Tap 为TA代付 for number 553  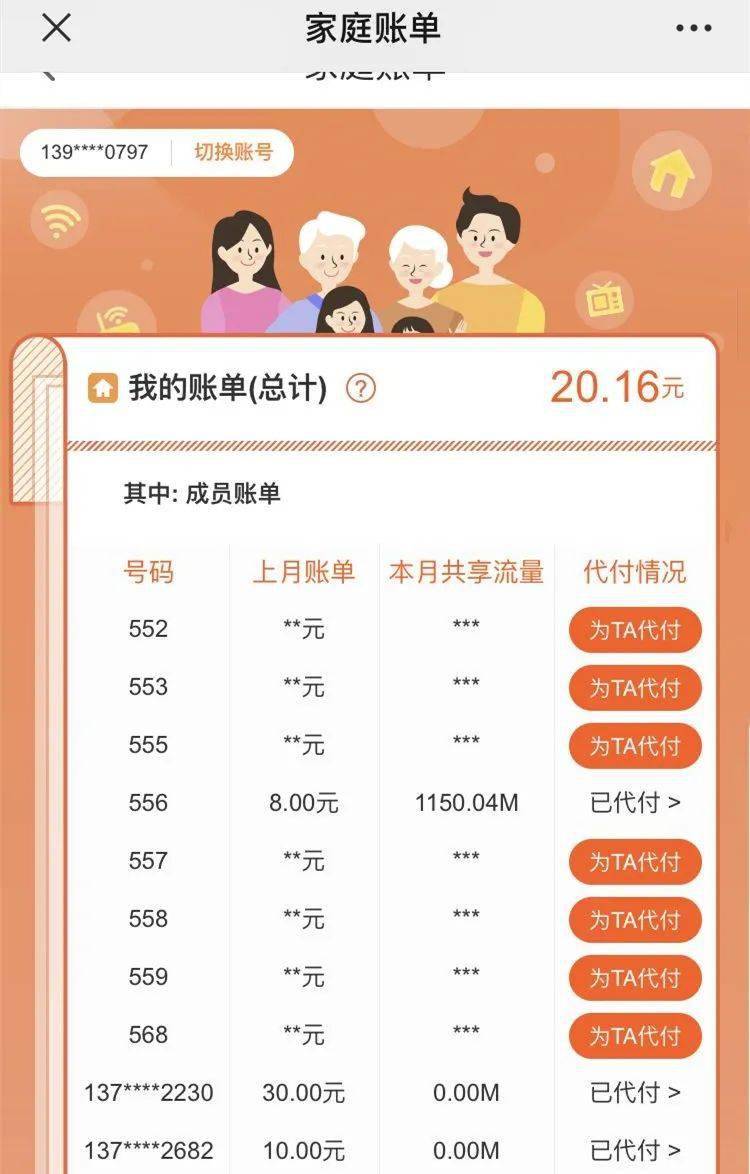tap(635, 688)
